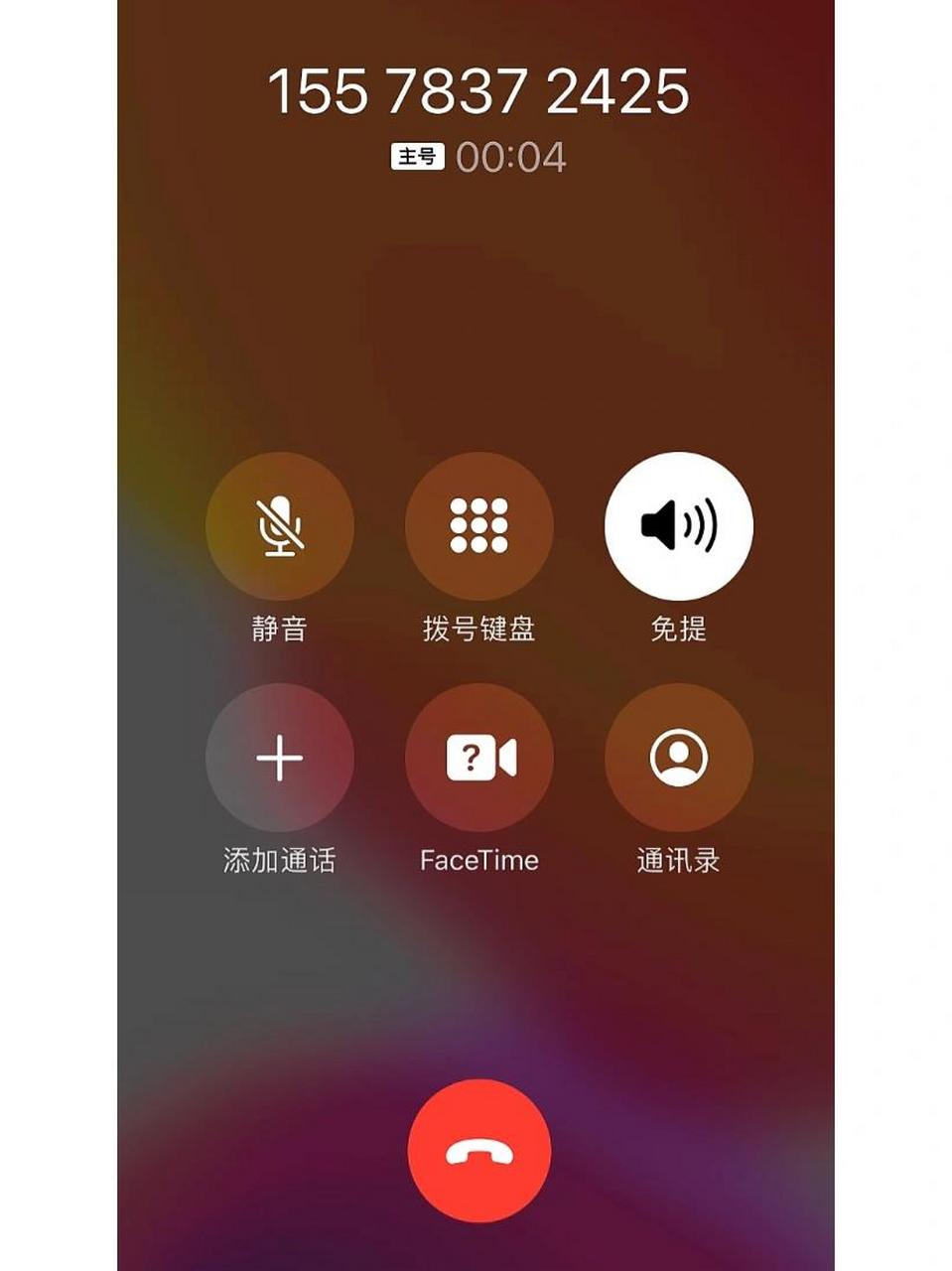
Task: End the call with the red button
Action: (x=479, y=1148)
